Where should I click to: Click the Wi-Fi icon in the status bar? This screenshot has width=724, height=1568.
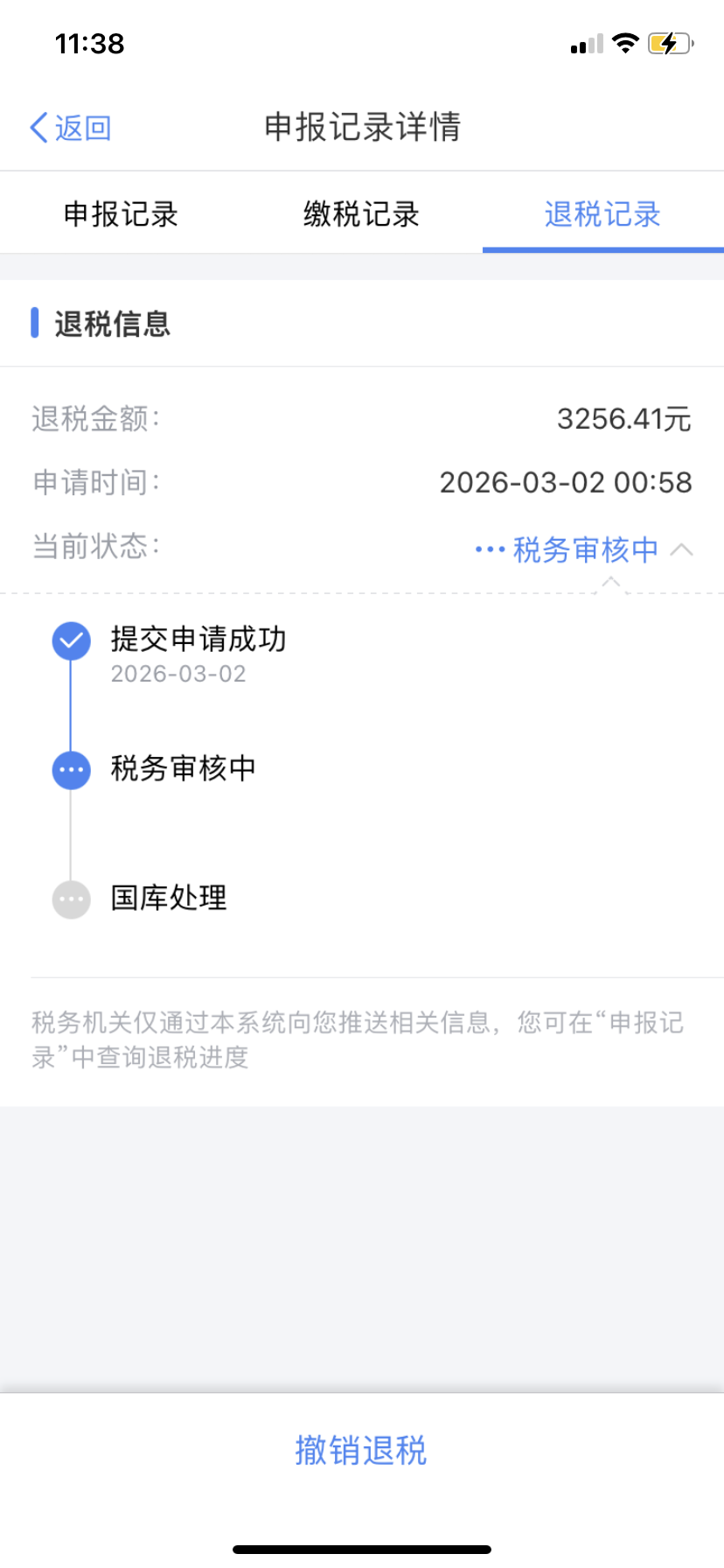624,43
